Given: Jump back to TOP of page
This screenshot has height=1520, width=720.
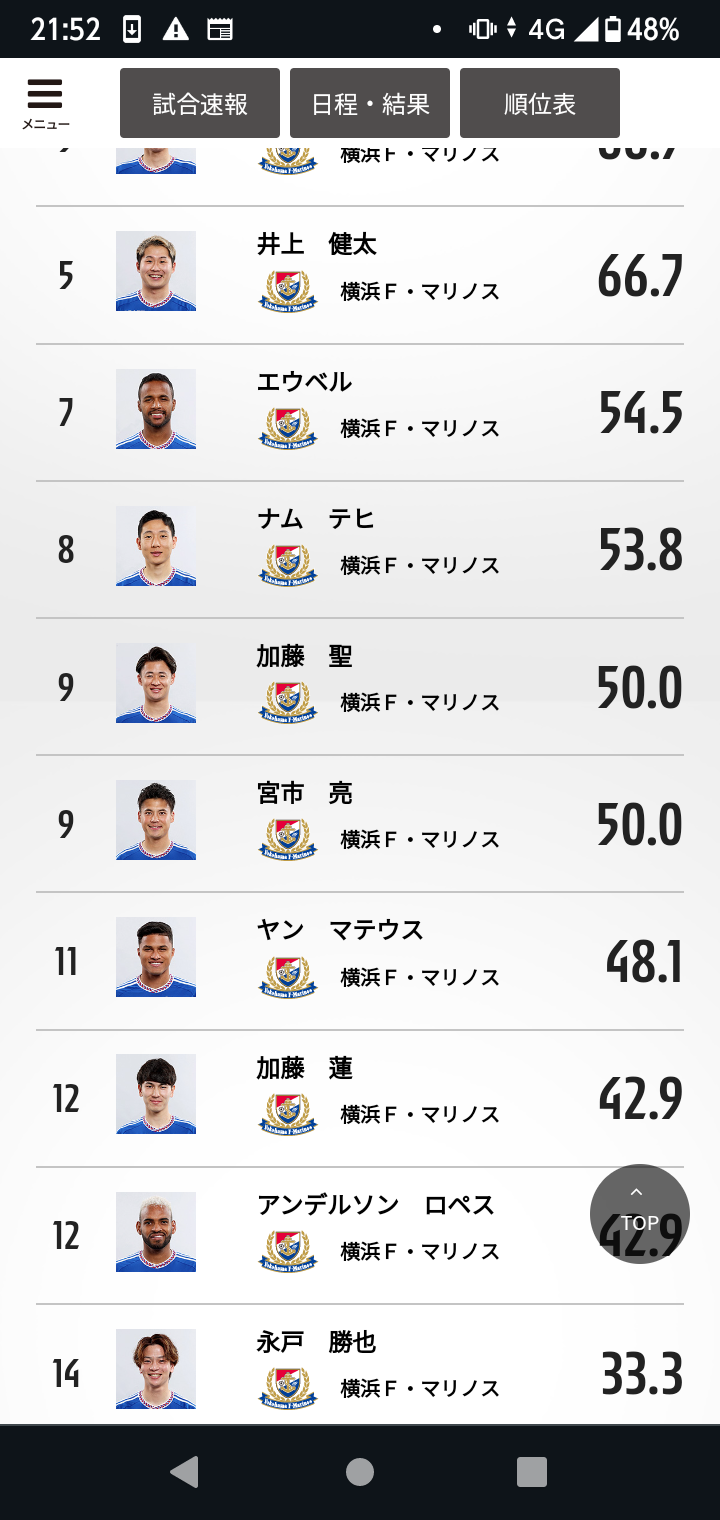Looking at the screenshot, I should pos(640,1213).
